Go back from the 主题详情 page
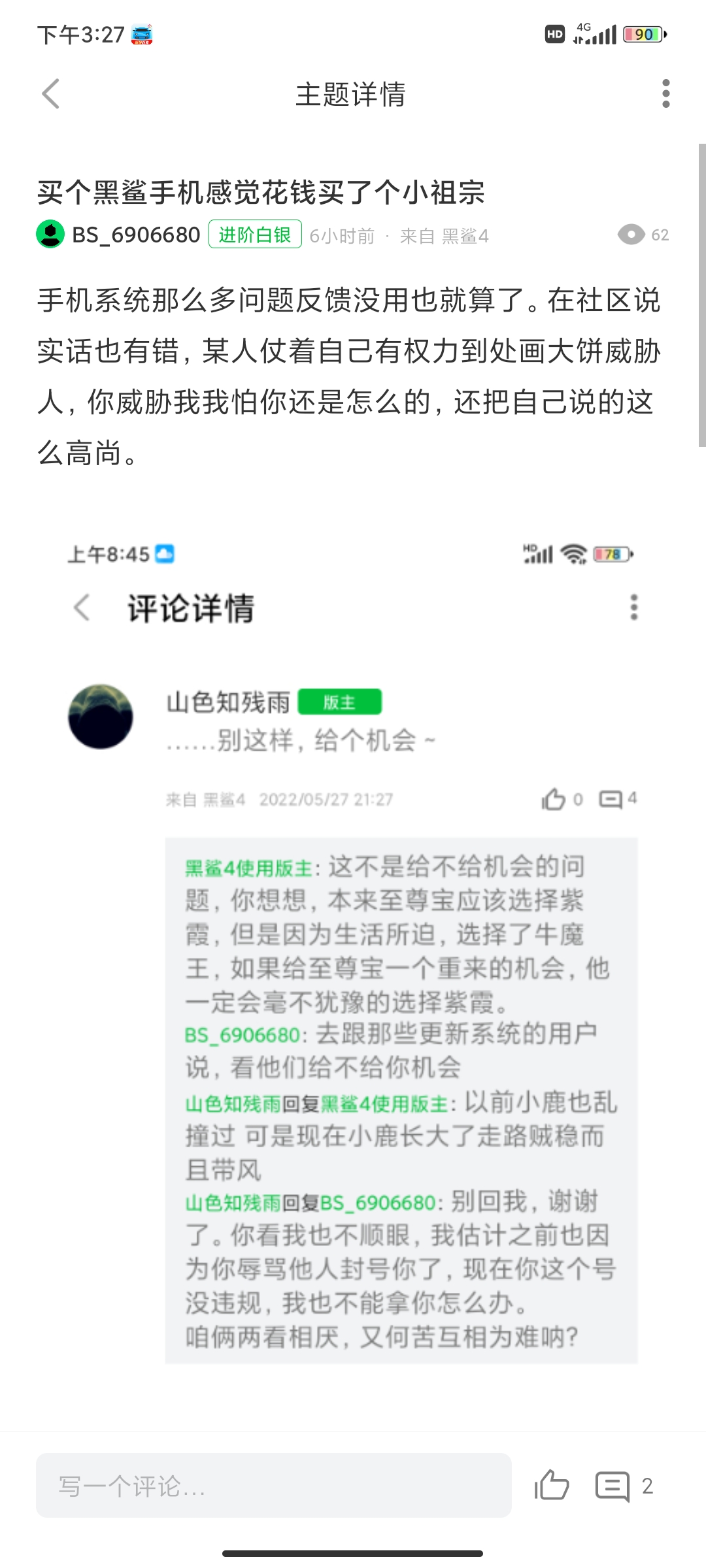The image size is (706, 1568). click(51, 94)
